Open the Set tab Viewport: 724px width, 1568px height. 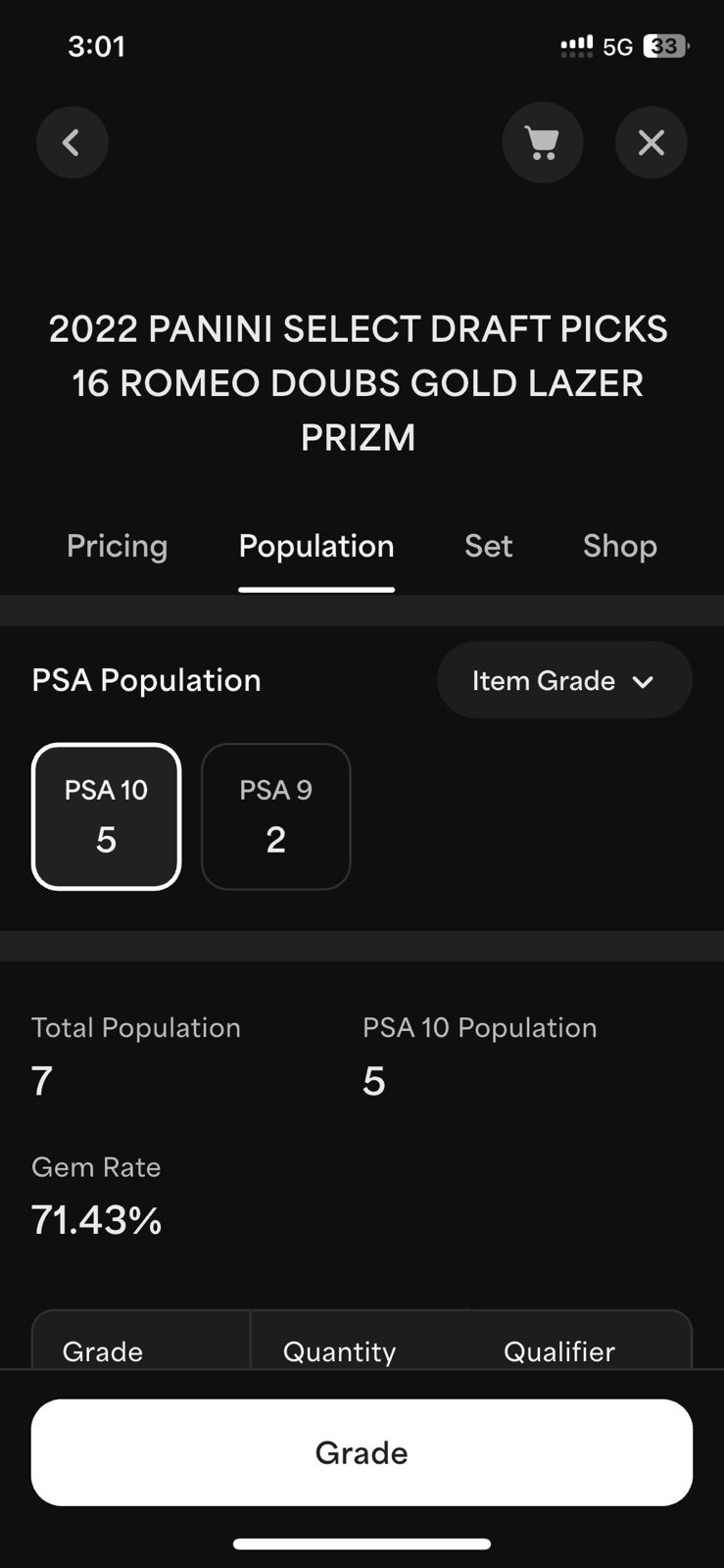(x=489, y=546)
